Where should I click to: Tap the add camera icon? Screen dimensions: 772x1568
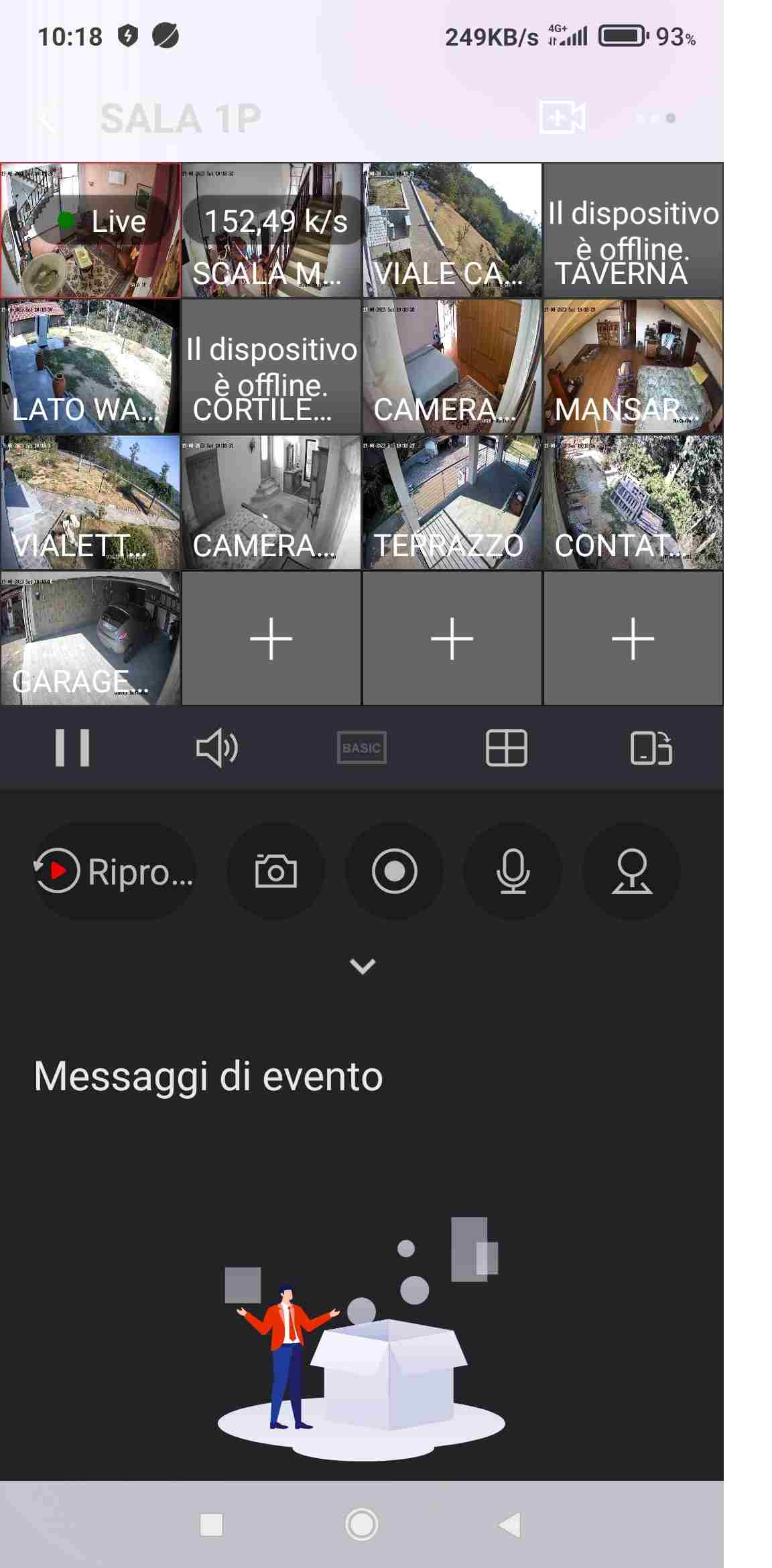coord(562,118)
